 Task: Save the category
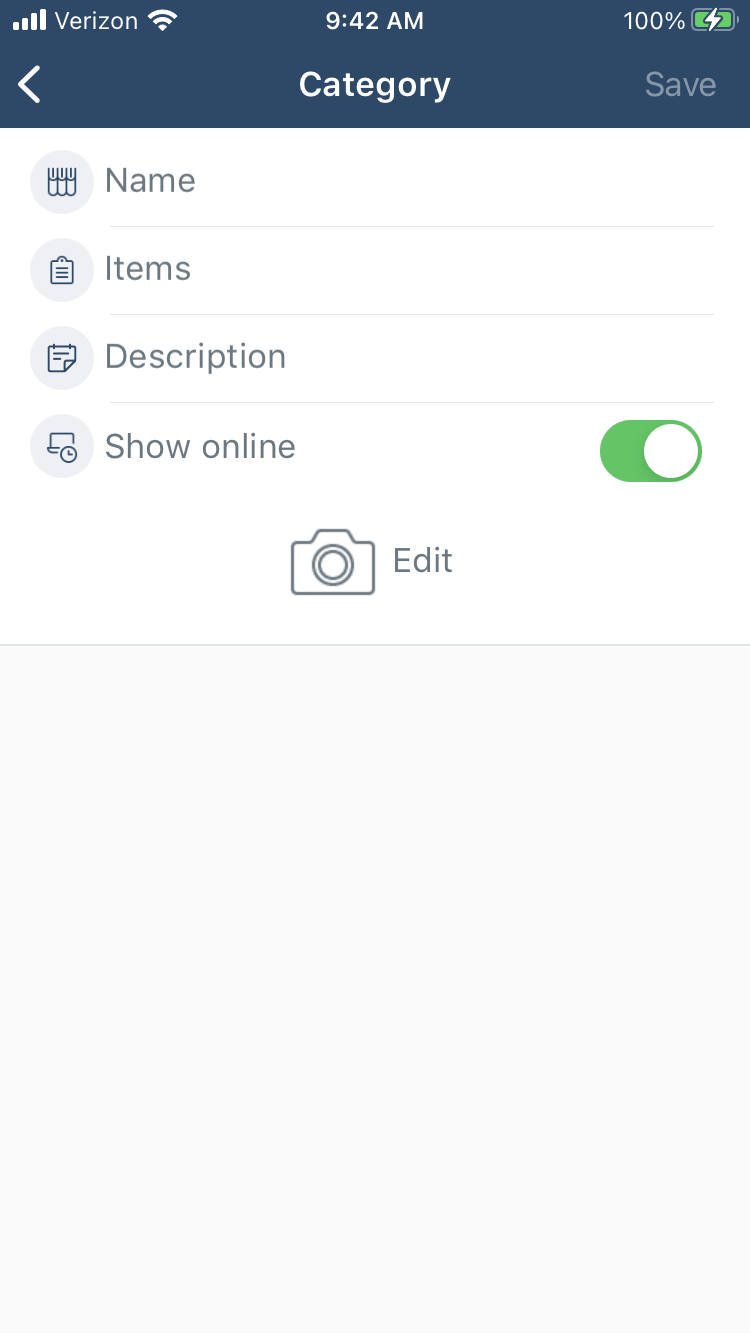pyautogui.click(x=680, y=85)
